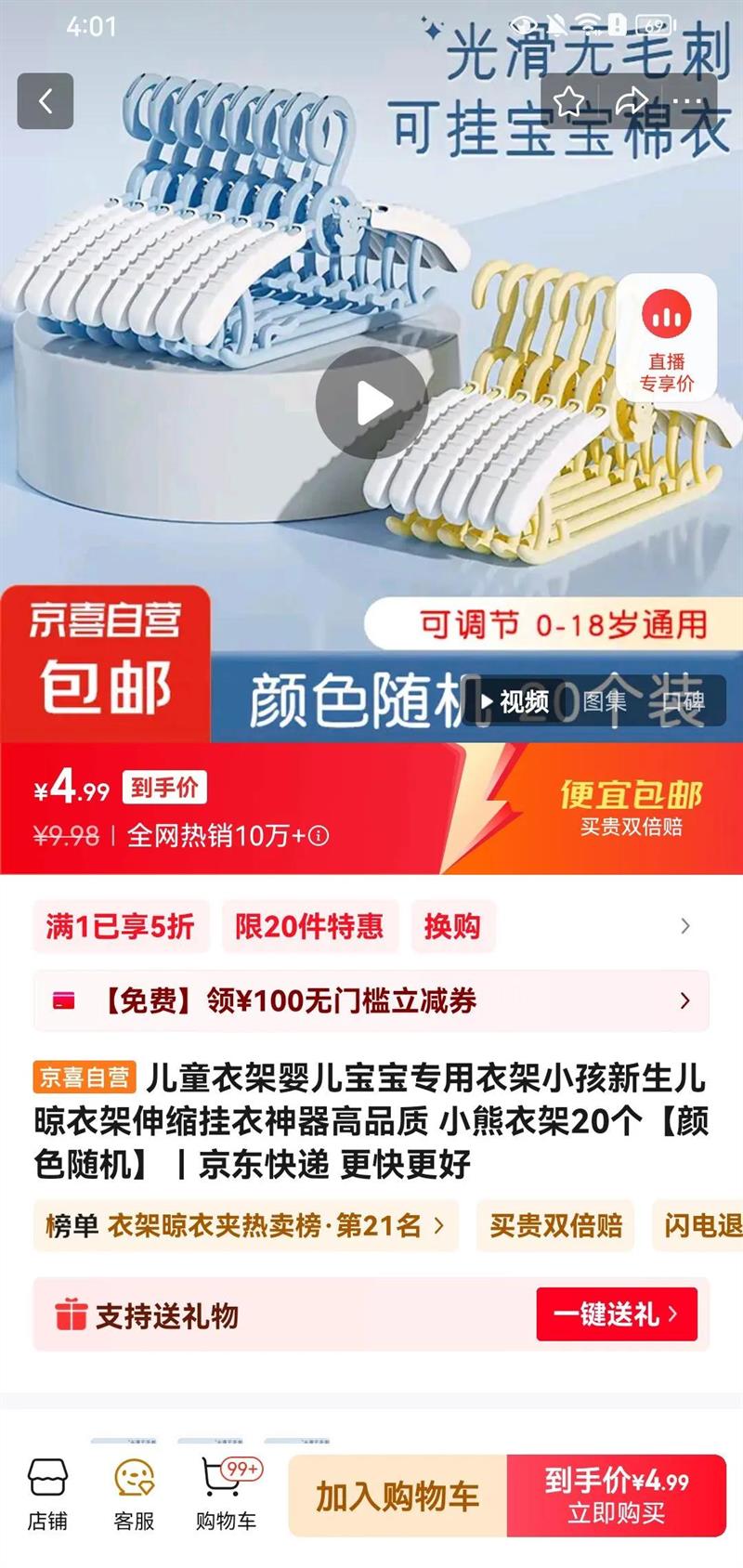Viewport: 743px width, 1568px height.
Task: Open the 购物车 shopping cart
Action: click(227, 1495)
